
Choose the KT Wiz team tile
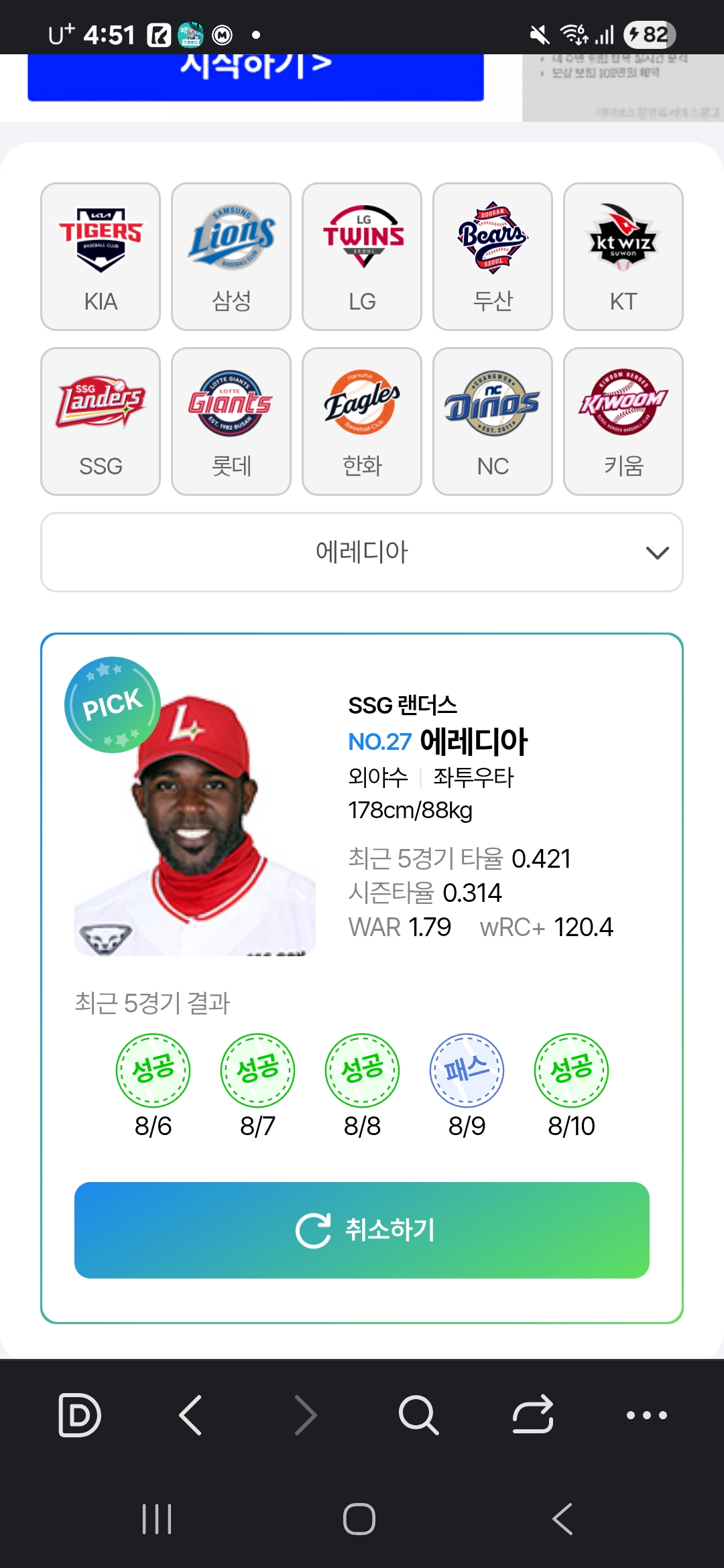(623, 257)
